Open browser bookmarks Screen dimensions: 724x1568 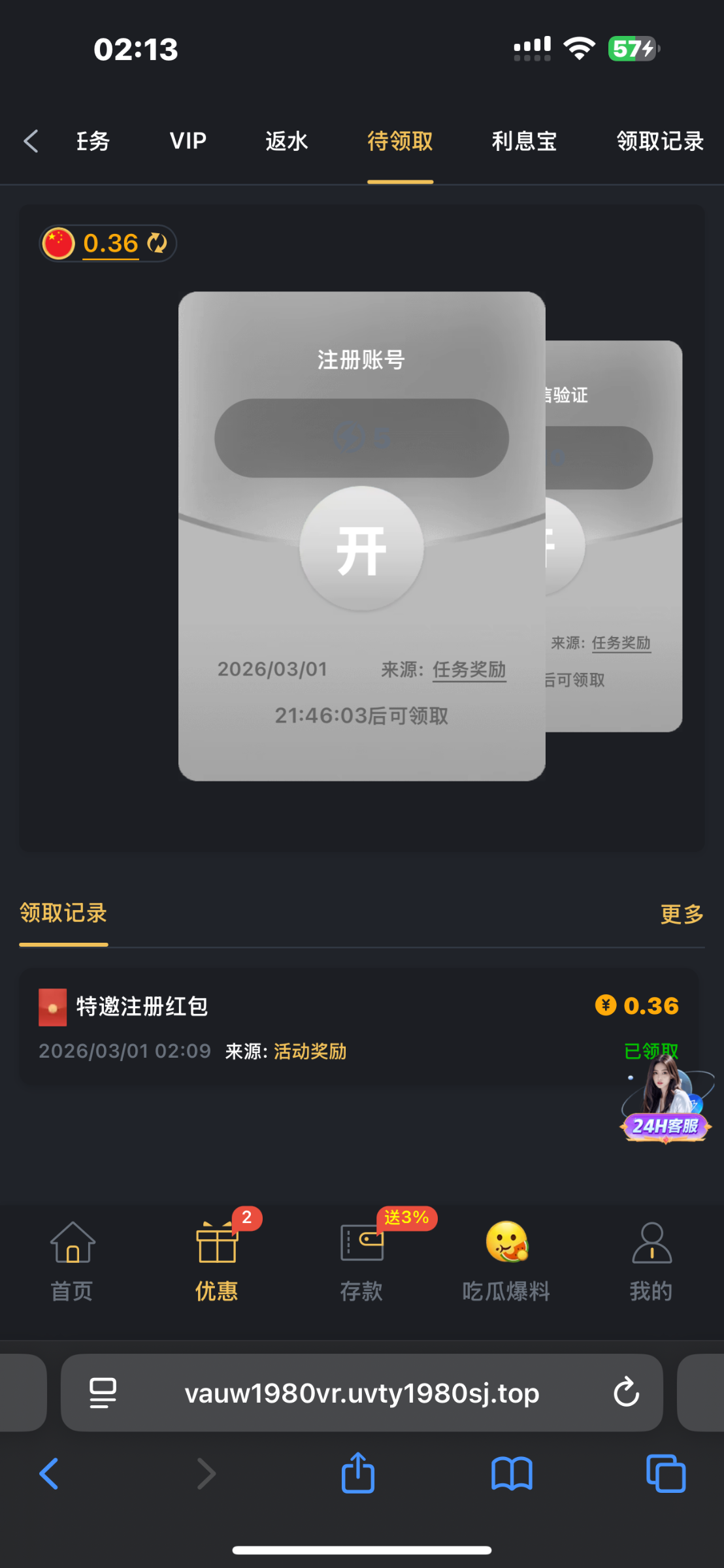pos(512,1473)
